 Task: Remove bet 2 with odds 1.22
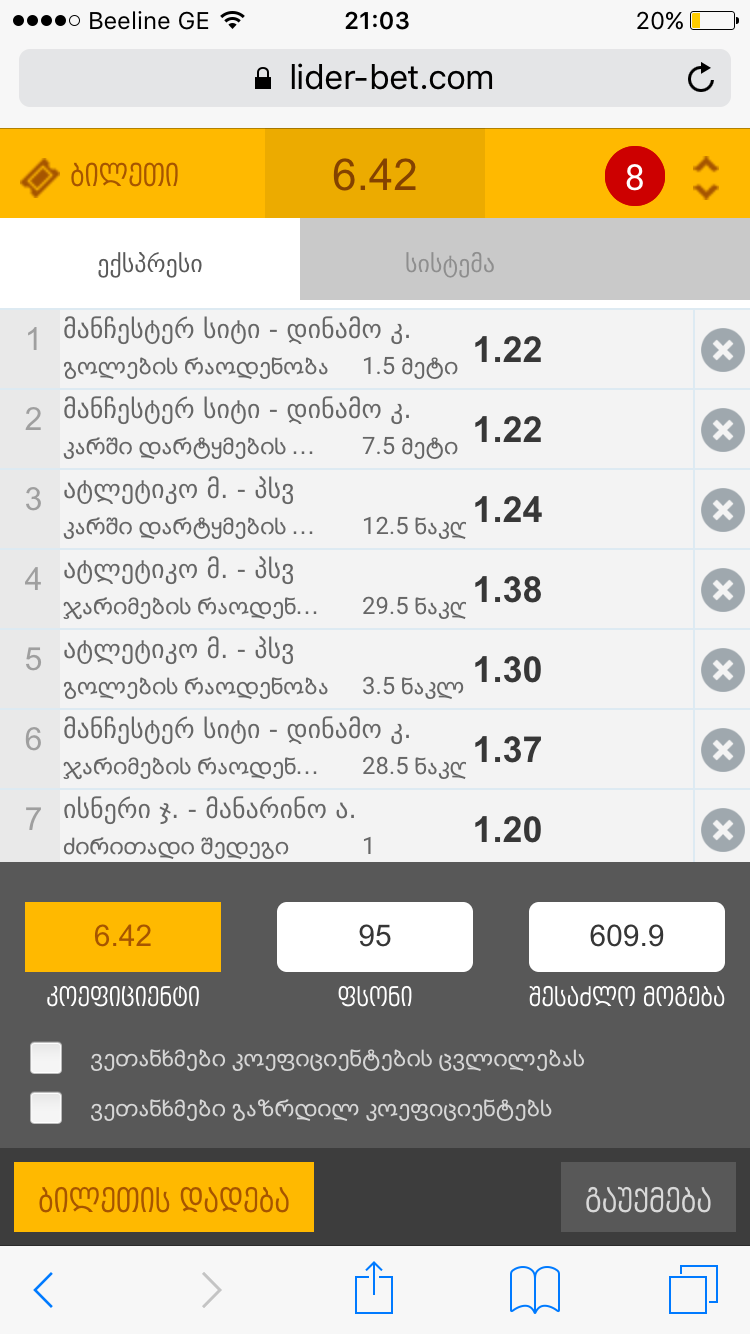(x=722, y=430)
